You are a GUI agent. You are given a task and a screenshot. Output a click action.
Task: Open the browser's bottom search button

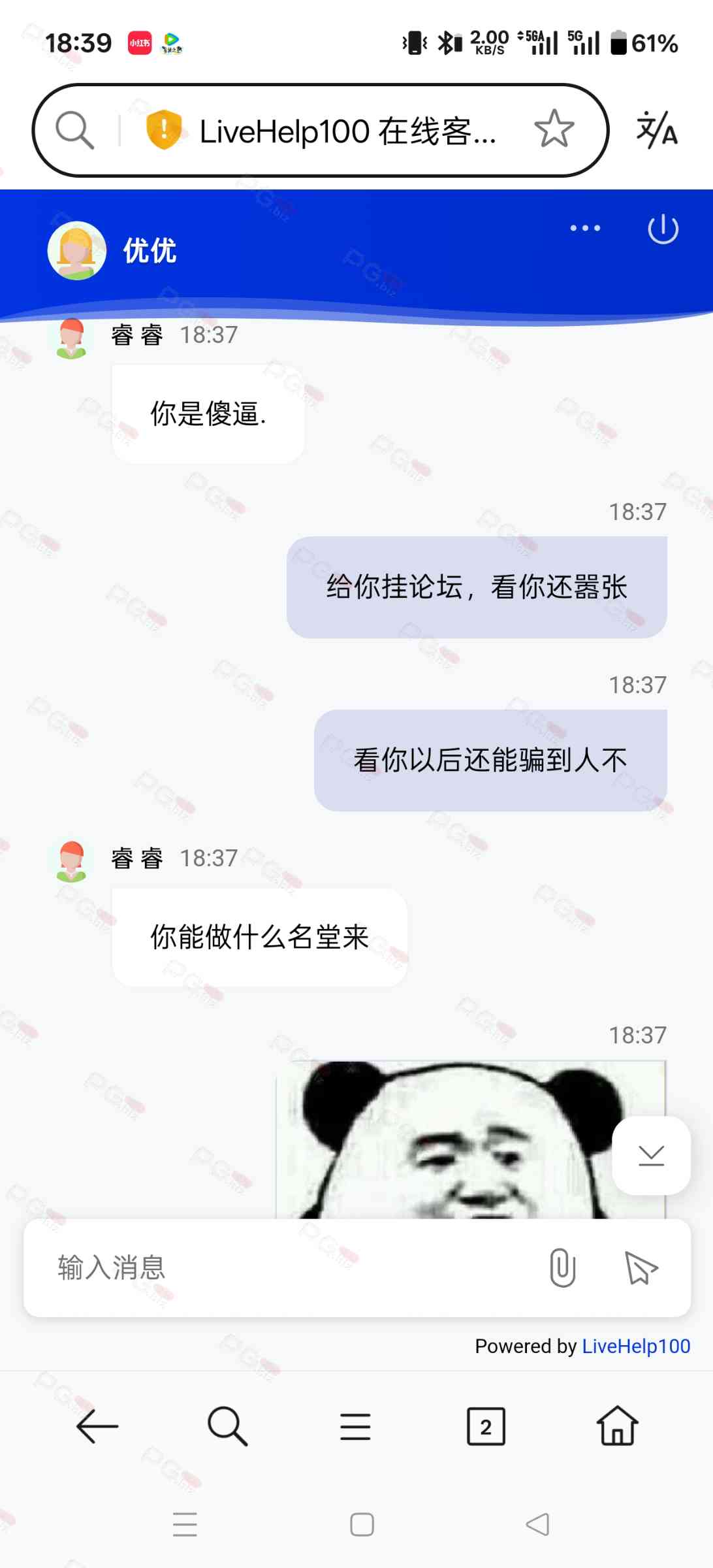coord(227,1426)
